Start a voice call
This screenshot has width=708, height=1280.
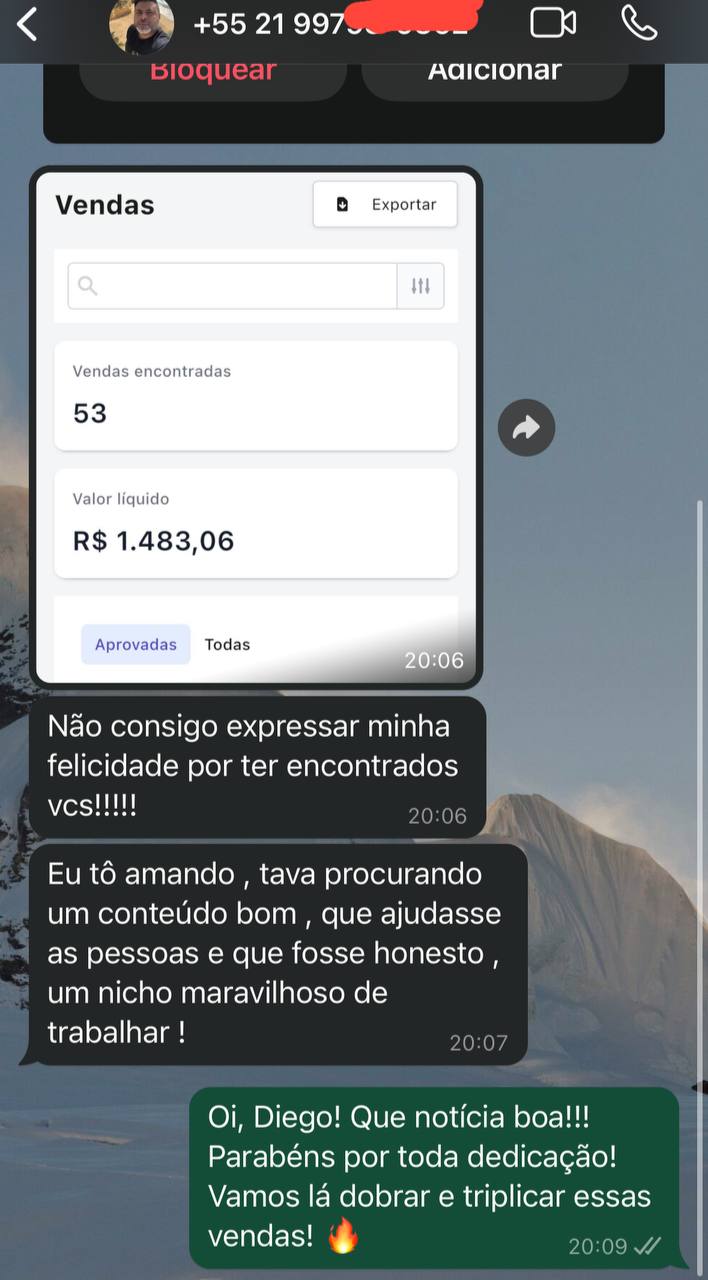coord(639,23)
